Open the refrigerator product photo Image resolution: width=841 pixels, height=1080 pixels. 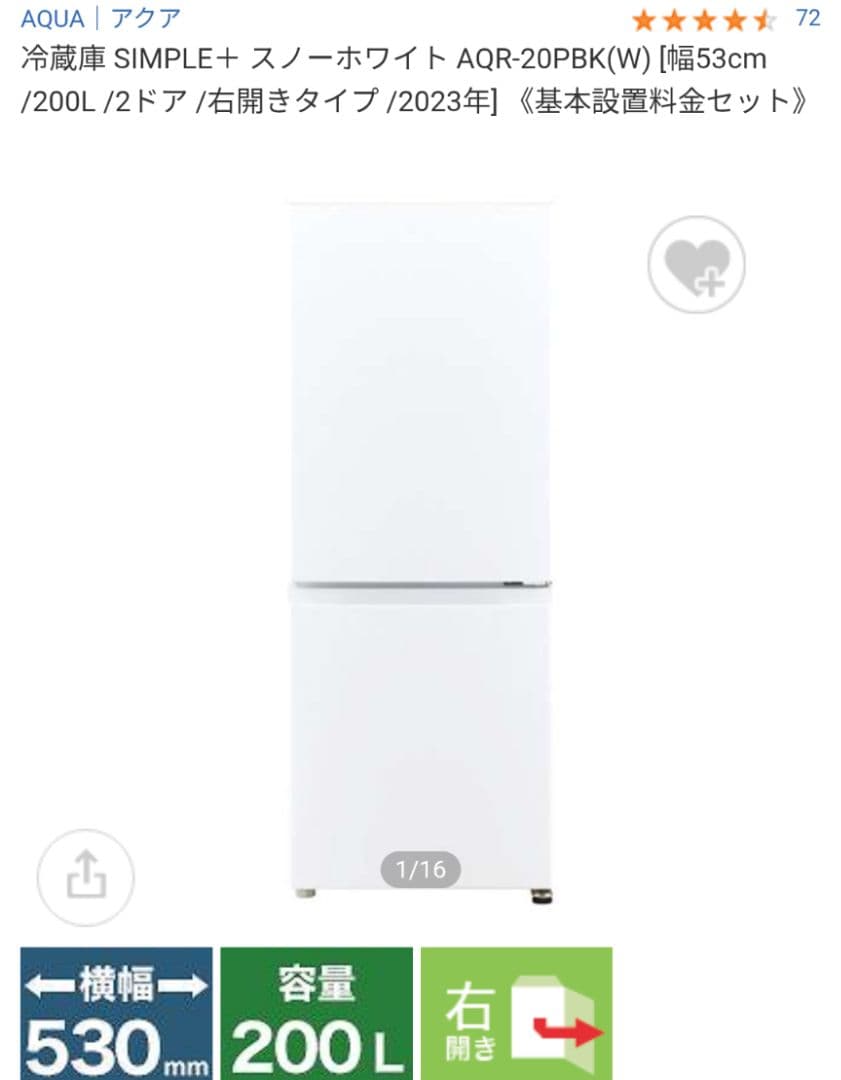coord(420,550)
